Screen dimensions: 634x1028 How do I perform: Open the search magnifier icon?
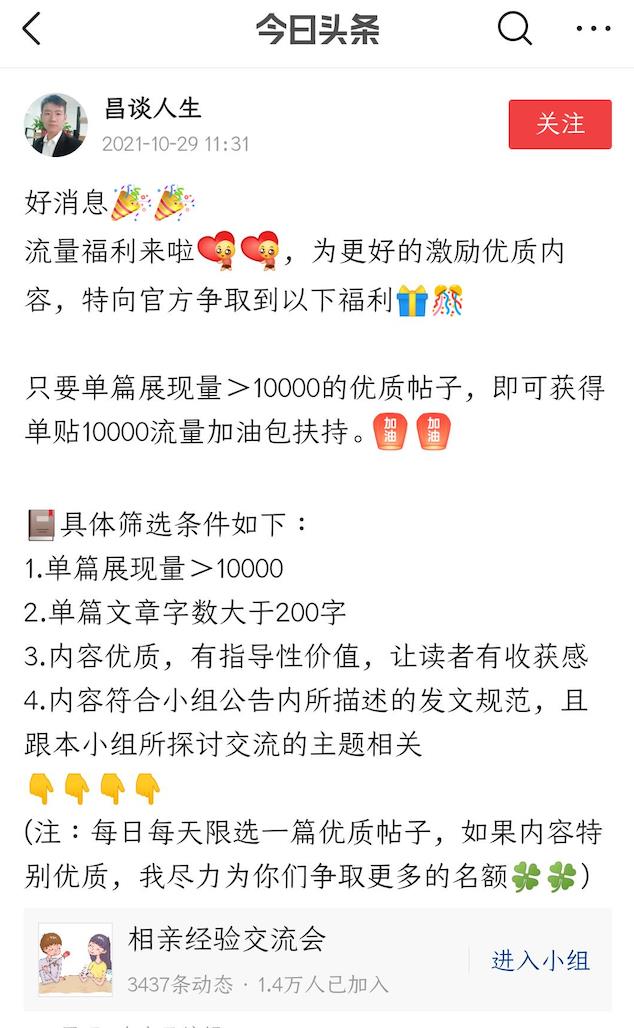coord(515,29)
